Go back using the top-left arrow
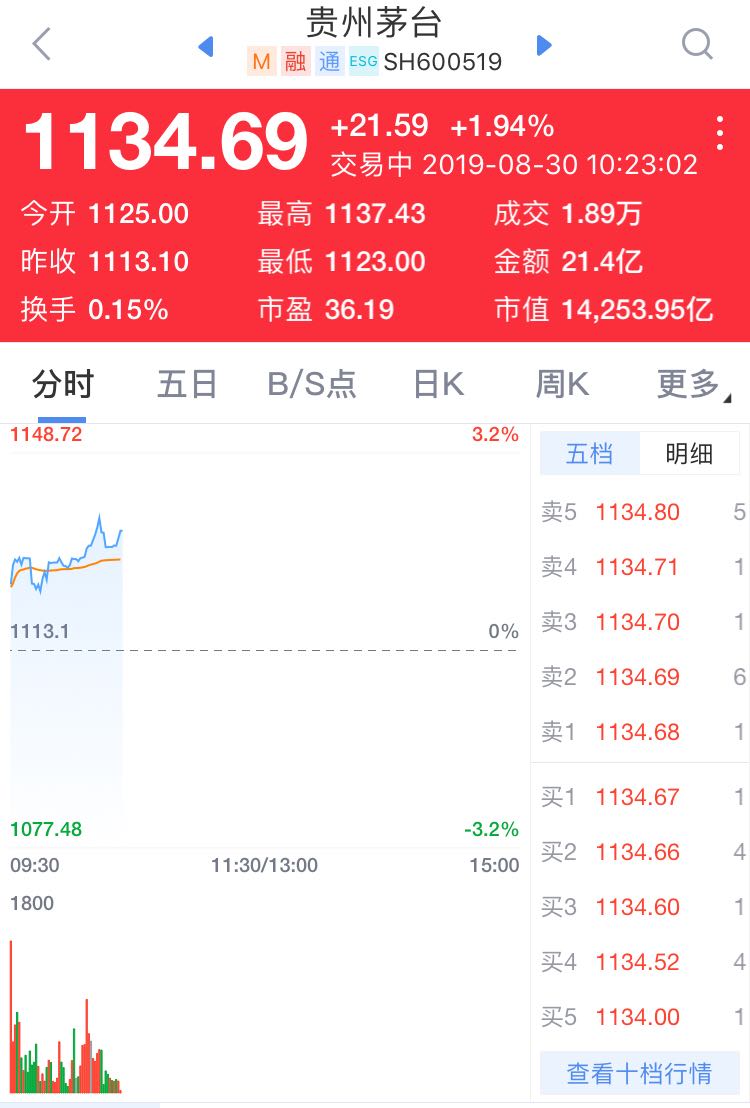This screenshot has height=1108, width=750. (41, 44)
